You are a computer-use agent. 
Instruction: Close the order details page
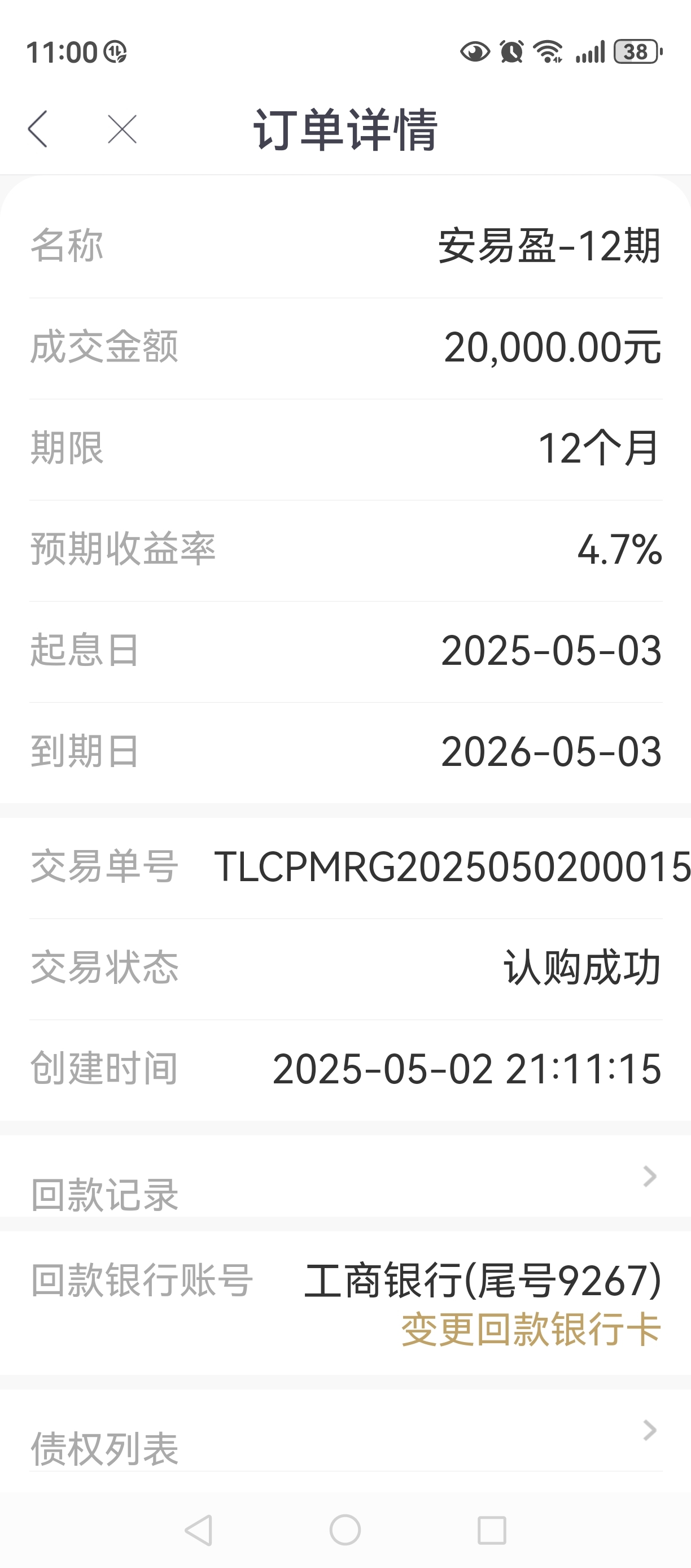tap(123, 129)
